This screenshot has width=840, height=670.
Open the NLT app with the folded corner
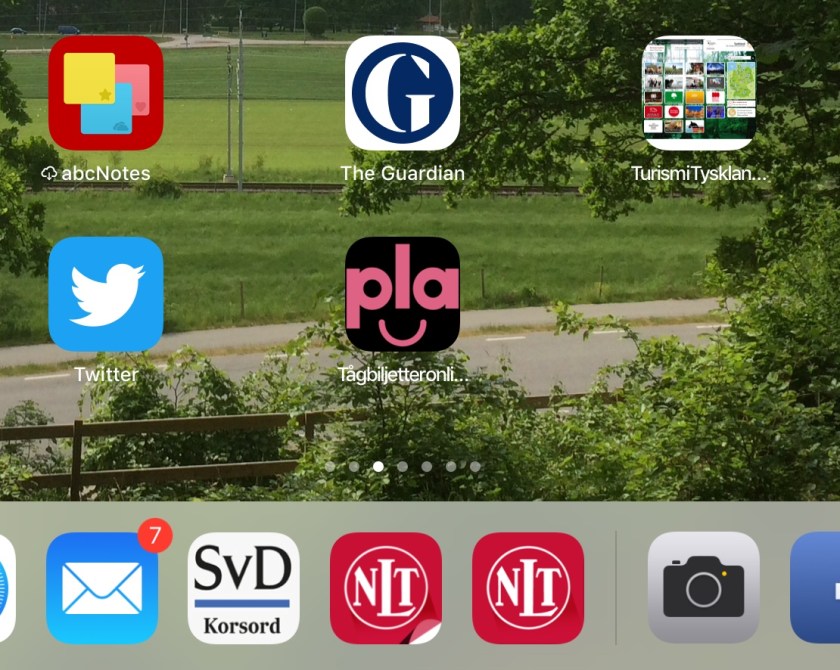click(x=386, y=587)
